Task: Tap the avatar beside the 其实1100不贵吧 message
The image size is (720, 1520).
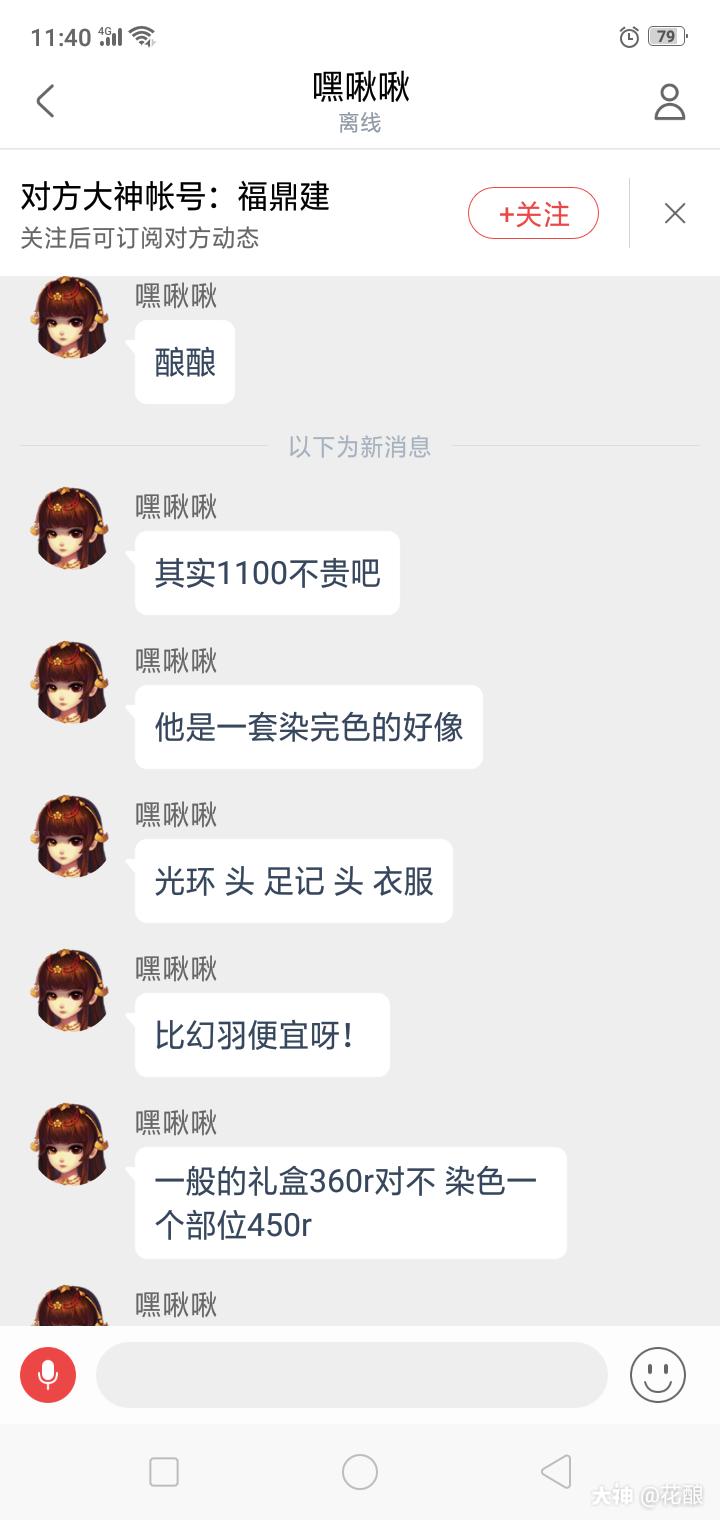Action: (x=71, y=529)
